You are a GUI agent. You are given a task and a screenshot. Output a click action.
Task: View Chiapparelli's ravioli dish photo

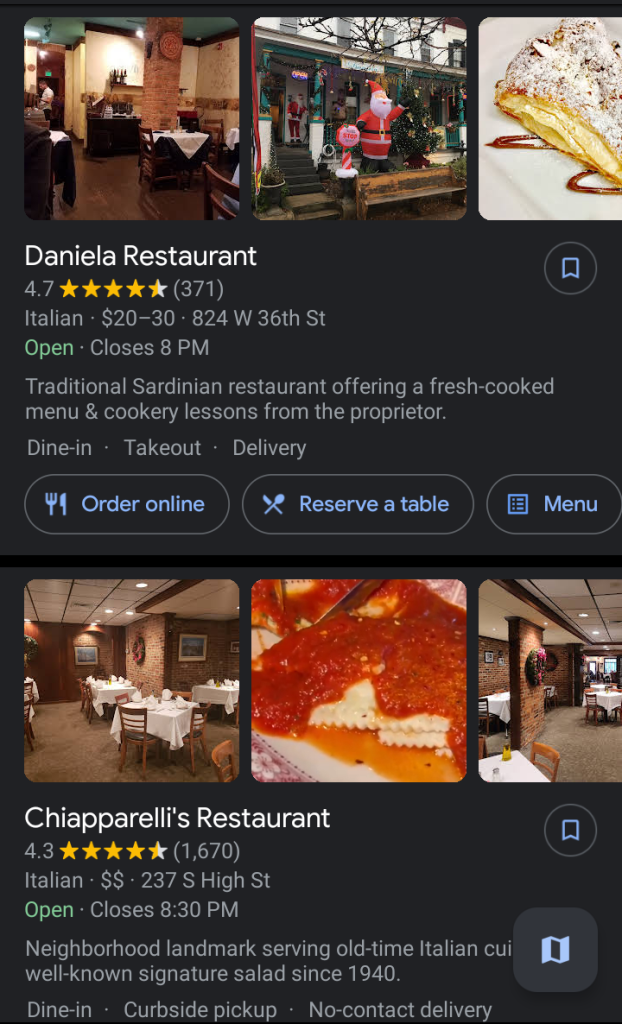point(359,680)
